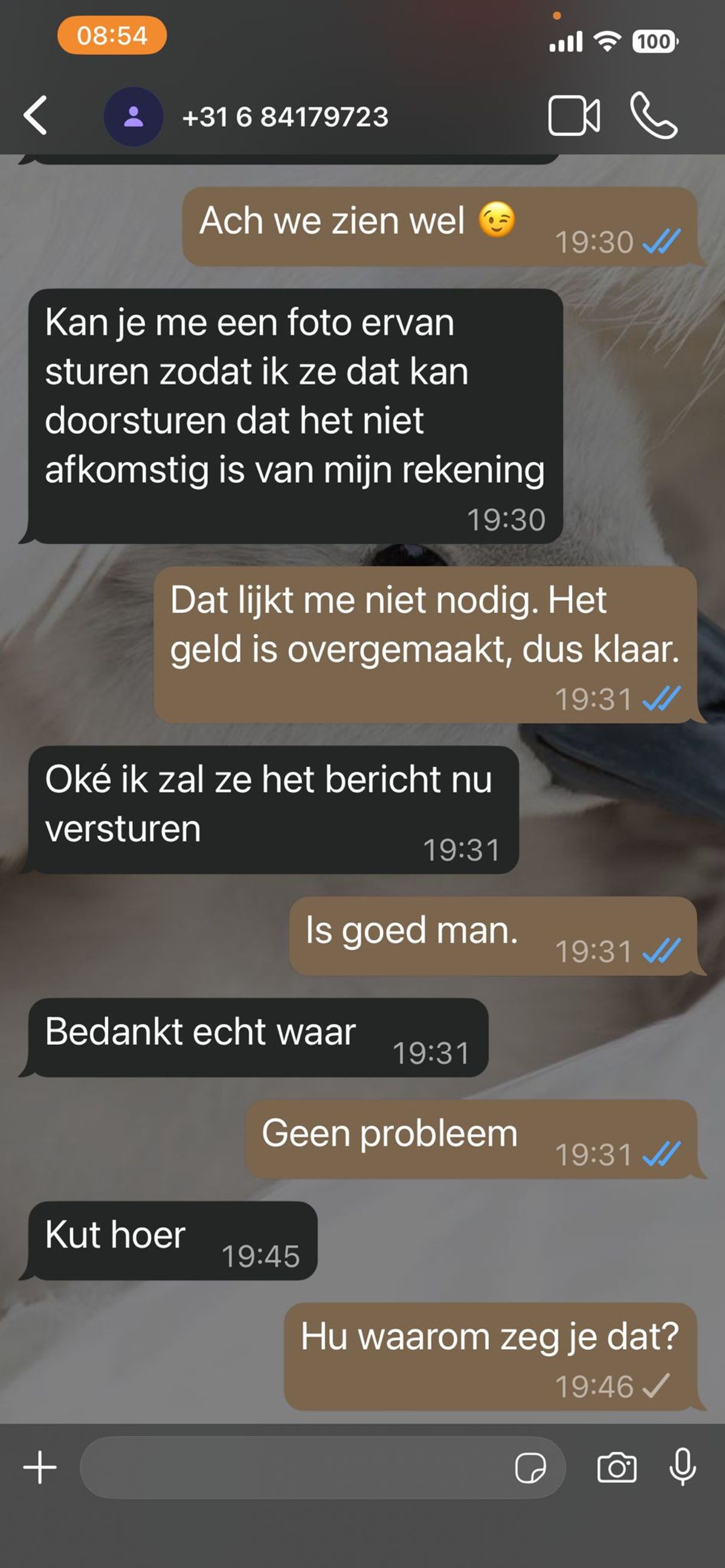Open contact info for +31 6 84179723
The height and width of the screenshot is (1568, 725).
tap(285, 117)
